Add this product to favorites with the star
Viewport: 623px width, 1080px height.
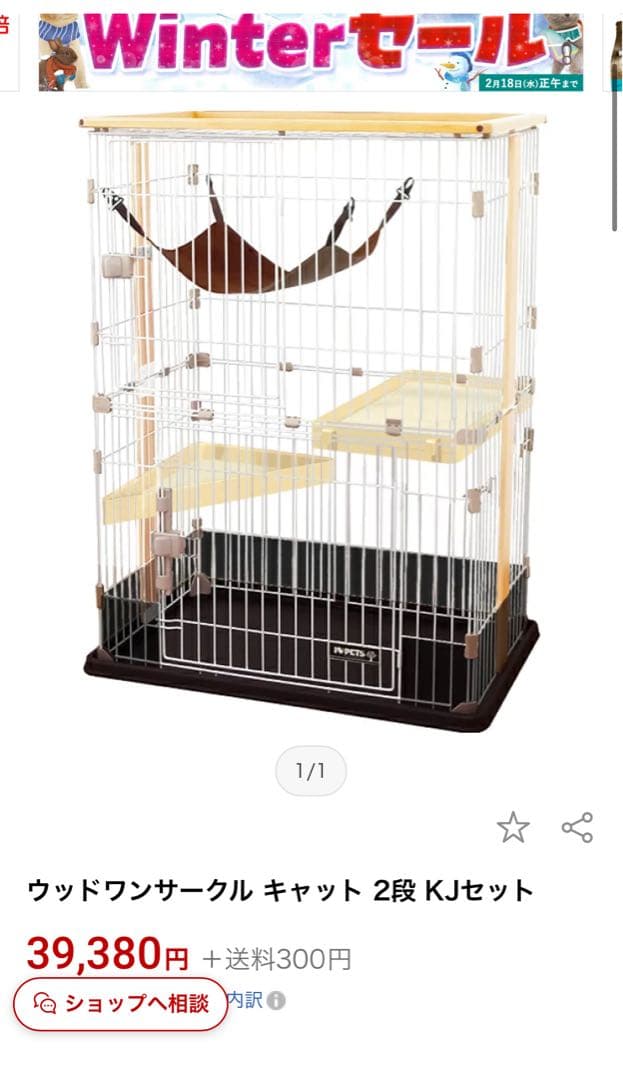(513, 828)
